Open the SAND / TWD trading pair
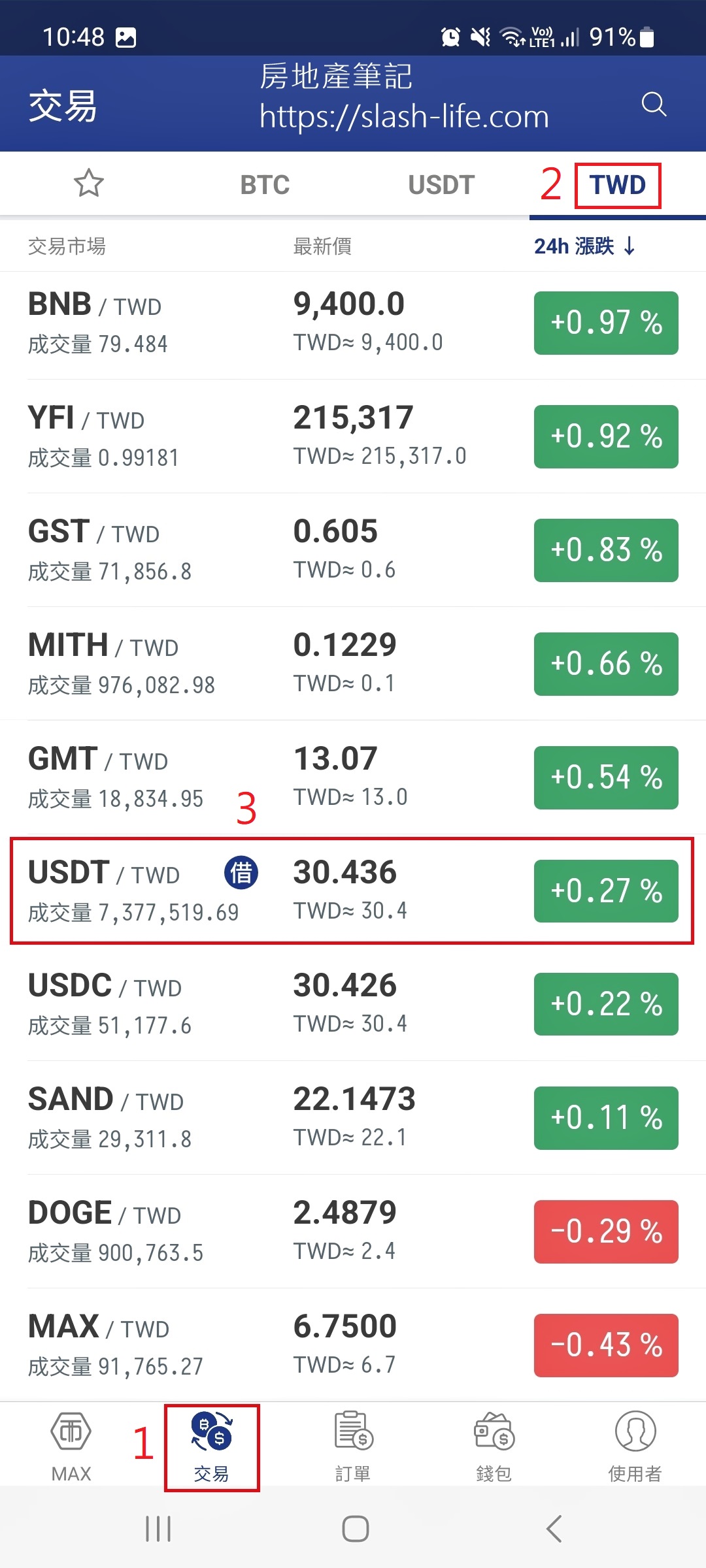 (353, 1119)
